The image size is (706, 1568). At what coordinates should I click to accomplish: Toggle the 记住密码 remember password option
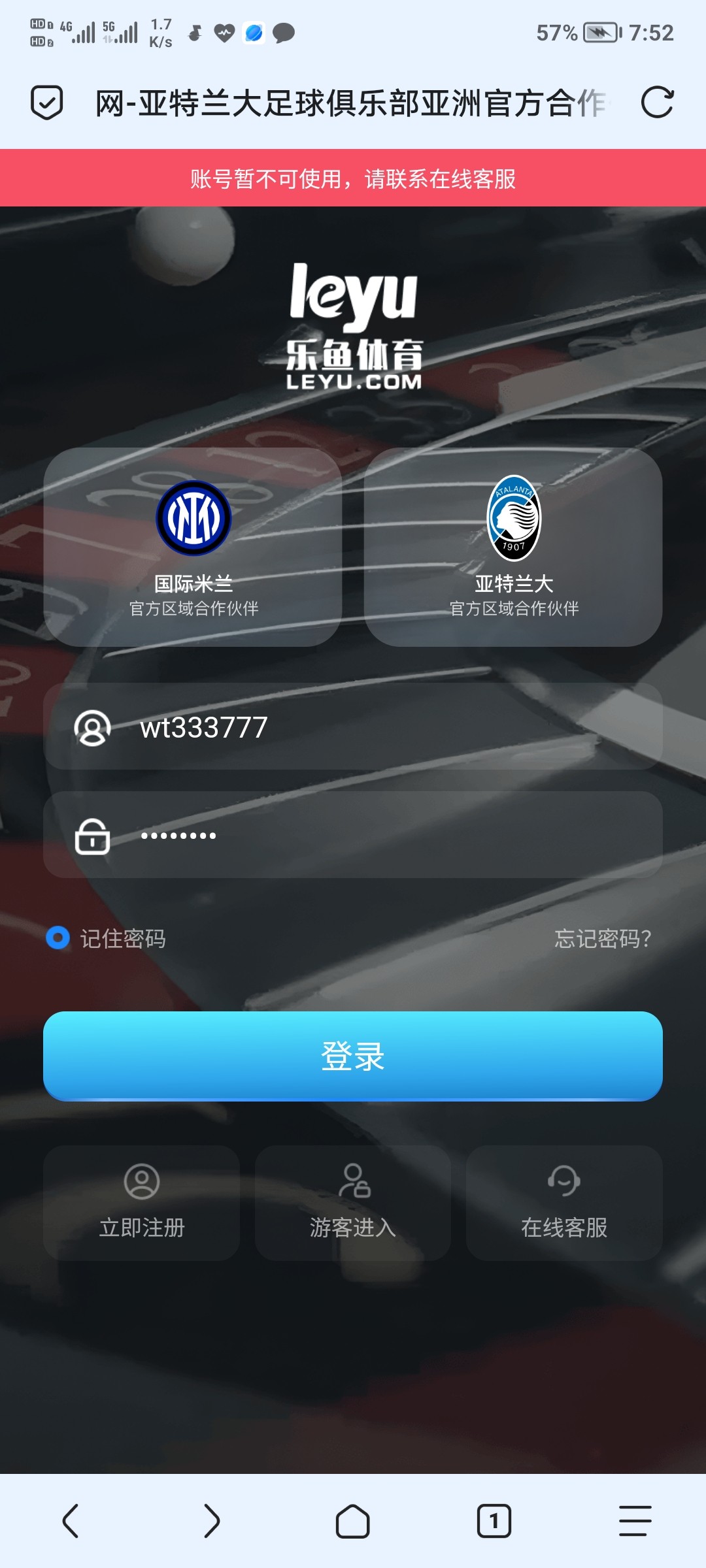click(58, 938)
